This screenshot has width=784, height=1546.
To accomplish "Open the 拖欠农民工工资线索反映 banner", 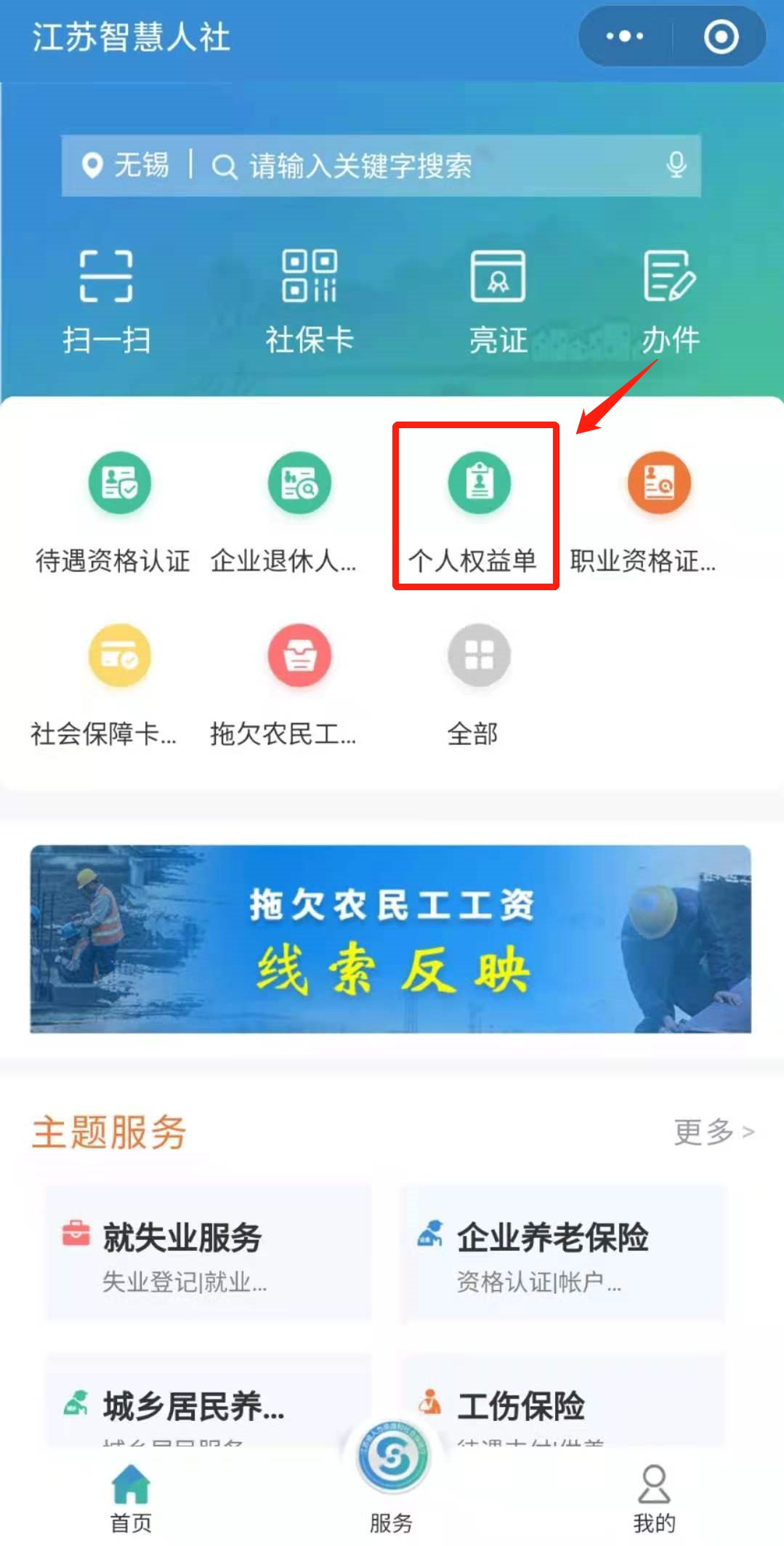I will tap(391, 938).
